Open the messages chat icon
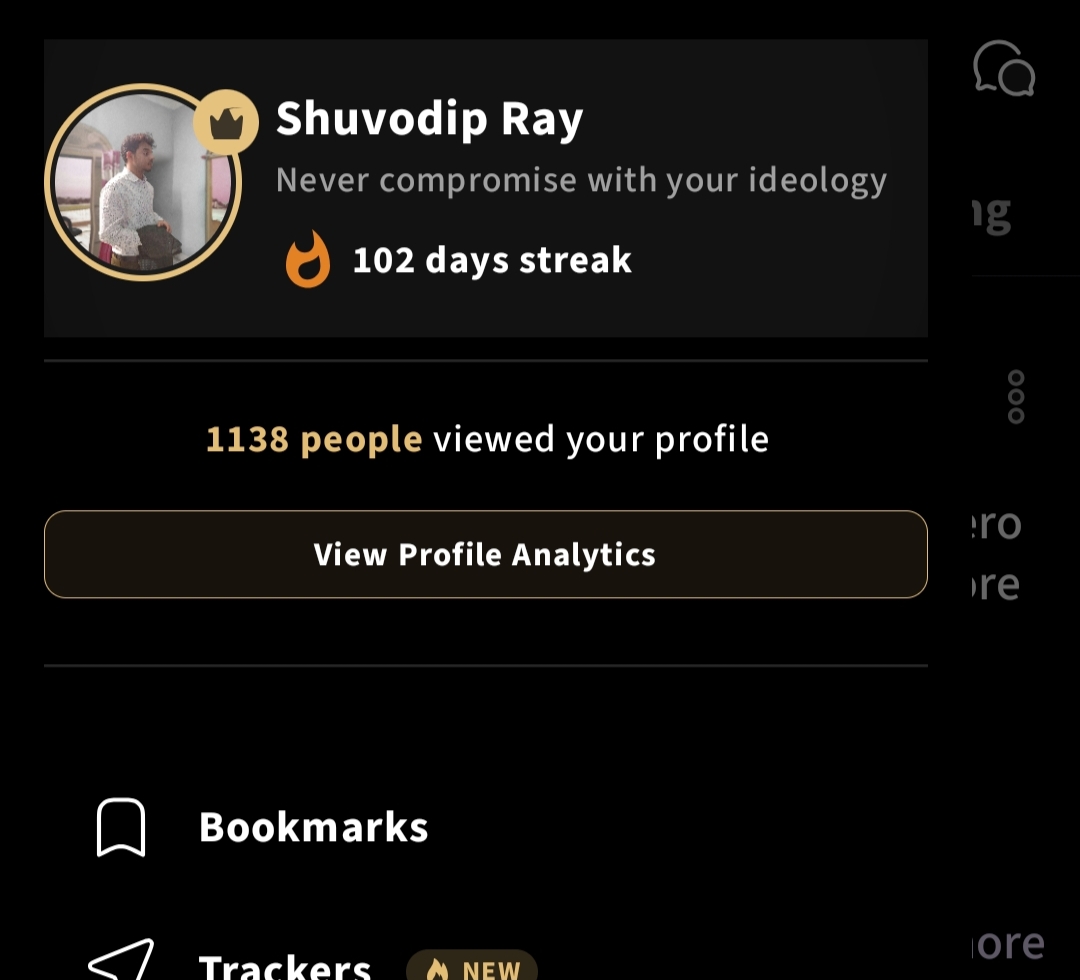This screenshot has width=1080, height=980. [1003, 68]
